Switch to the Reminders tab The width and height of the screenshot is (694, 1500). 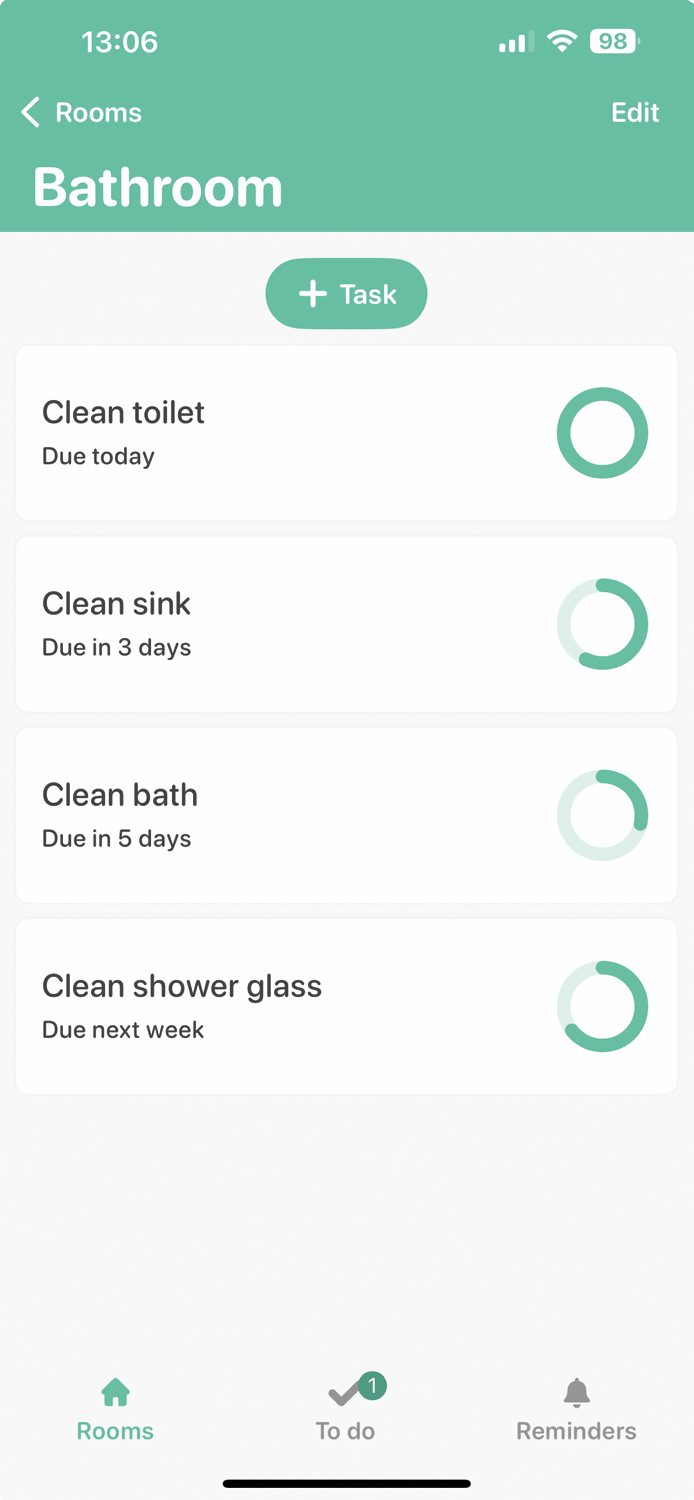click(576, 1408)
